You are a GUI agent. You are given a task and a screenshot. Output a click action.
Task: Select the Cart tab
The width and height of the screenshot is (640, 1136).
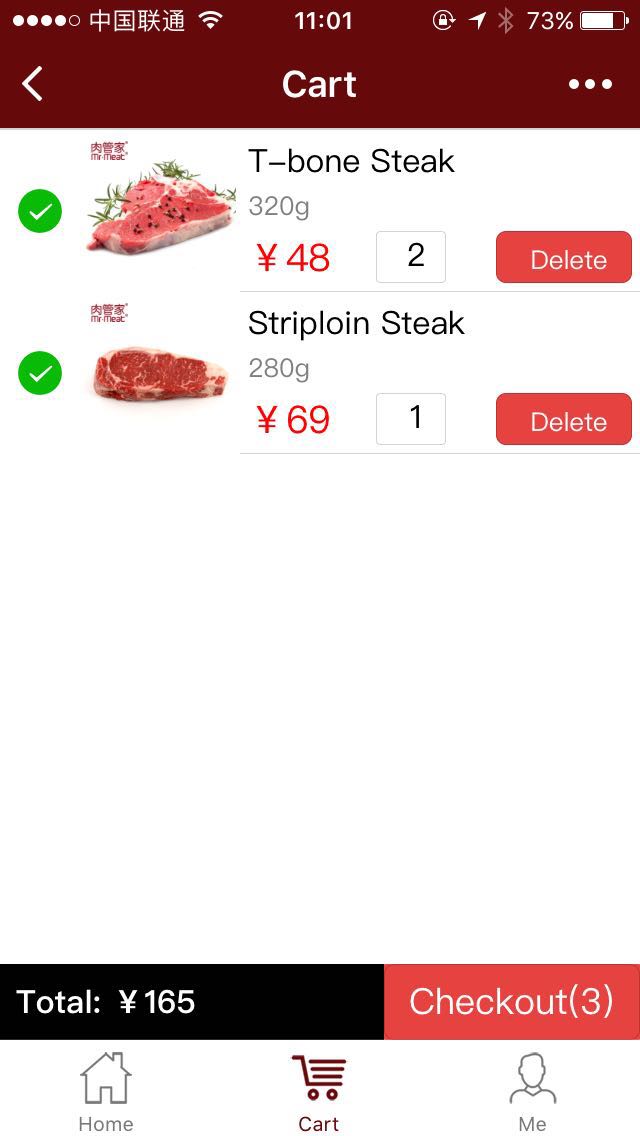319,1092
